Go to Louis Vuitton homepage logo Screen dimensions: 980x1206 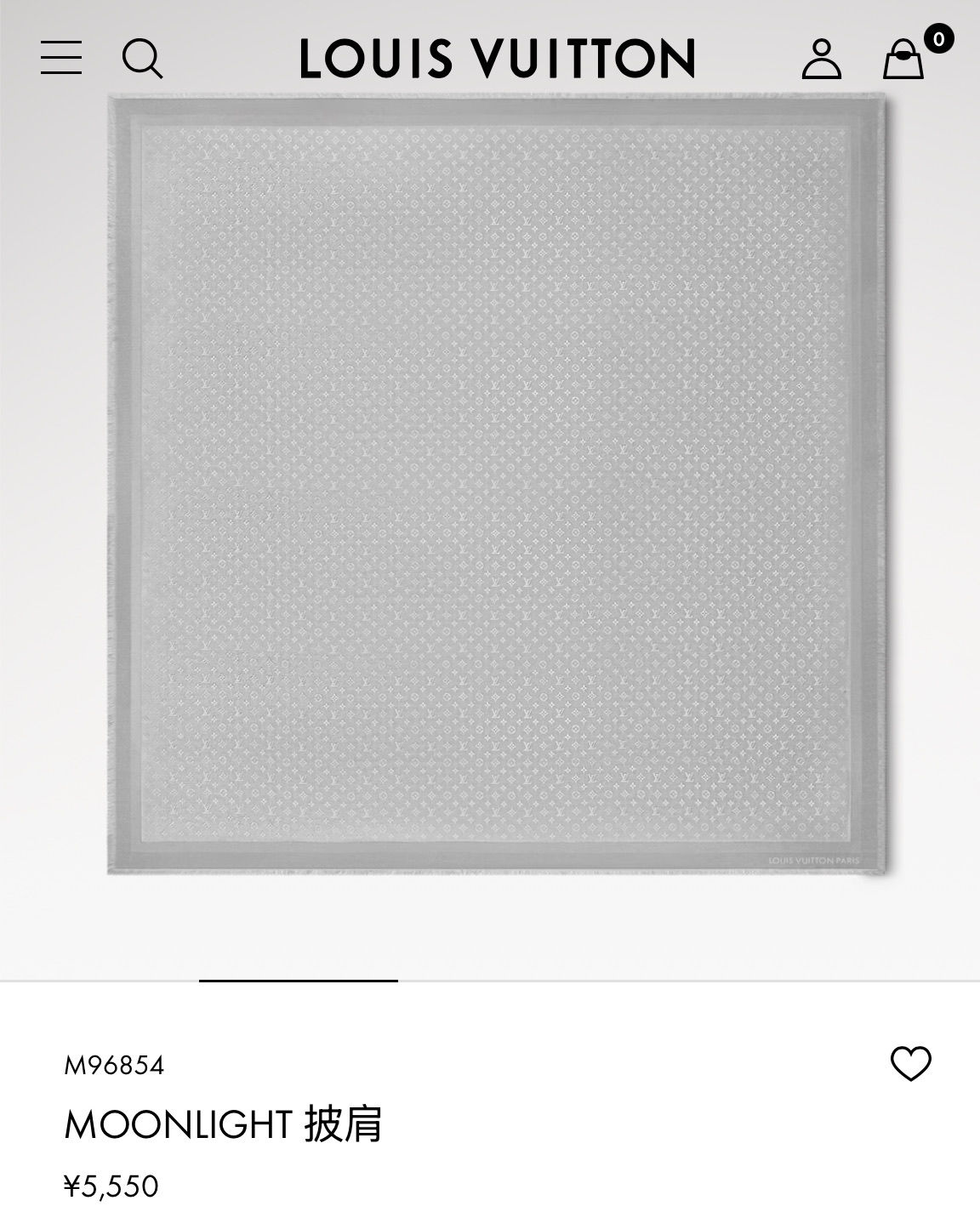click(x=498, y=59)
